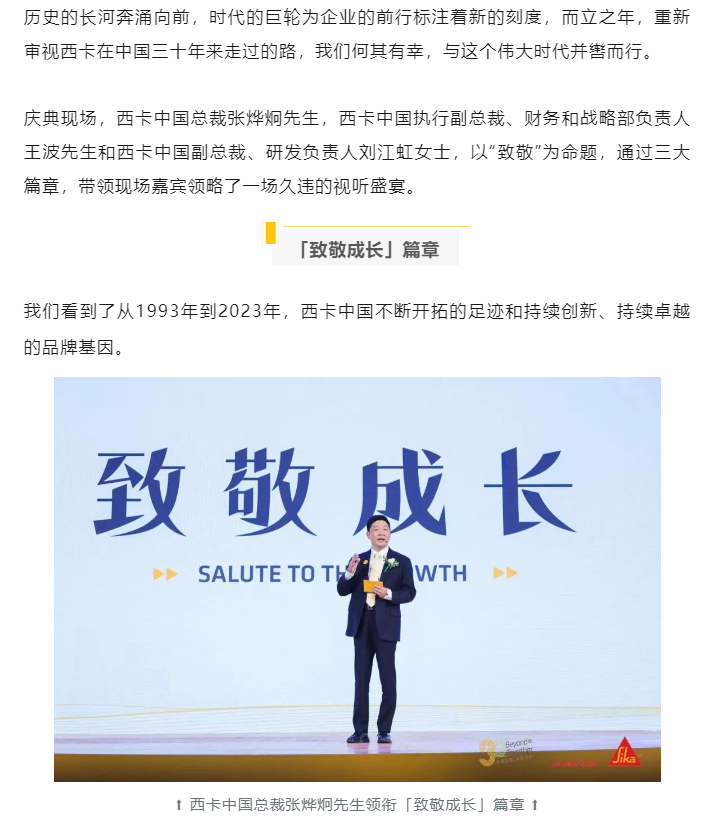Open the 致敬成长 stage photo
The image size is (712, 818).
point(357,579)
